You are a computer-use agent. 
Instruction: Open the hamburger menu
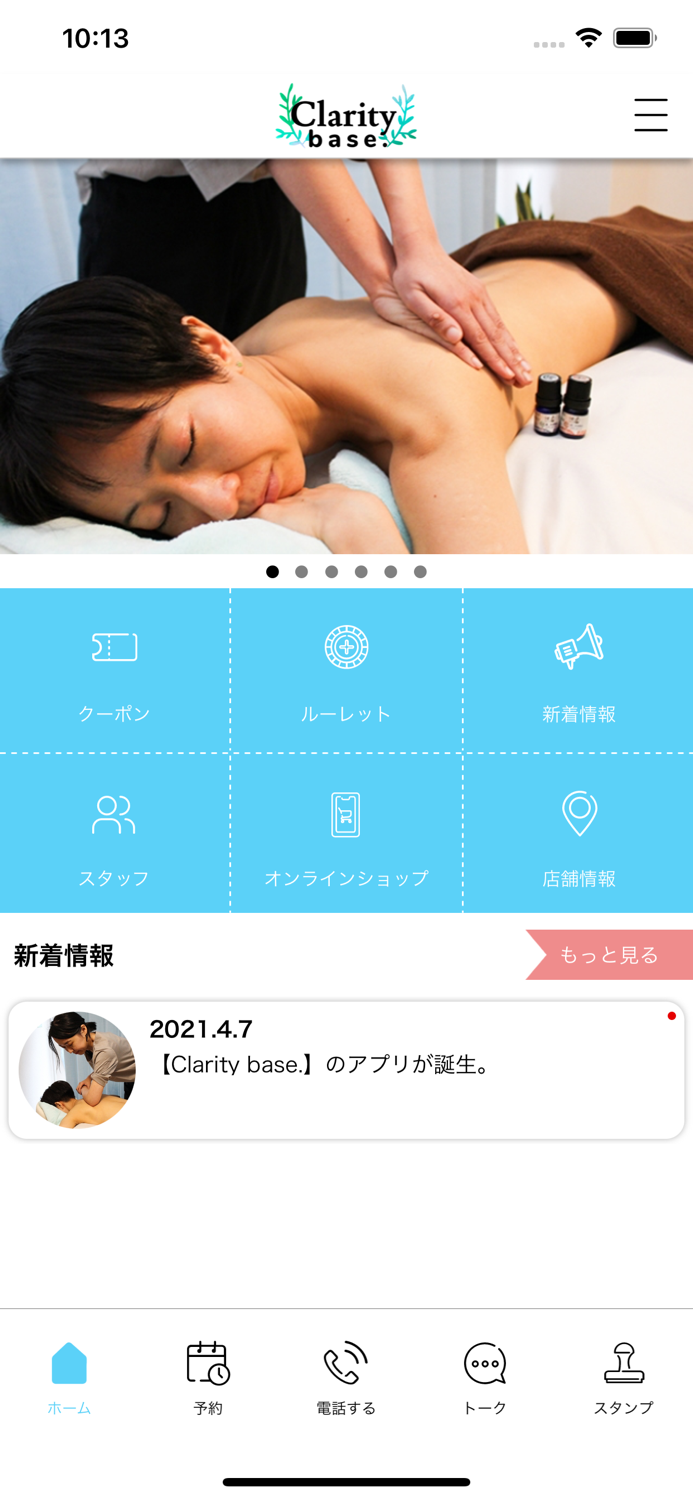click(x=650, y=115)
